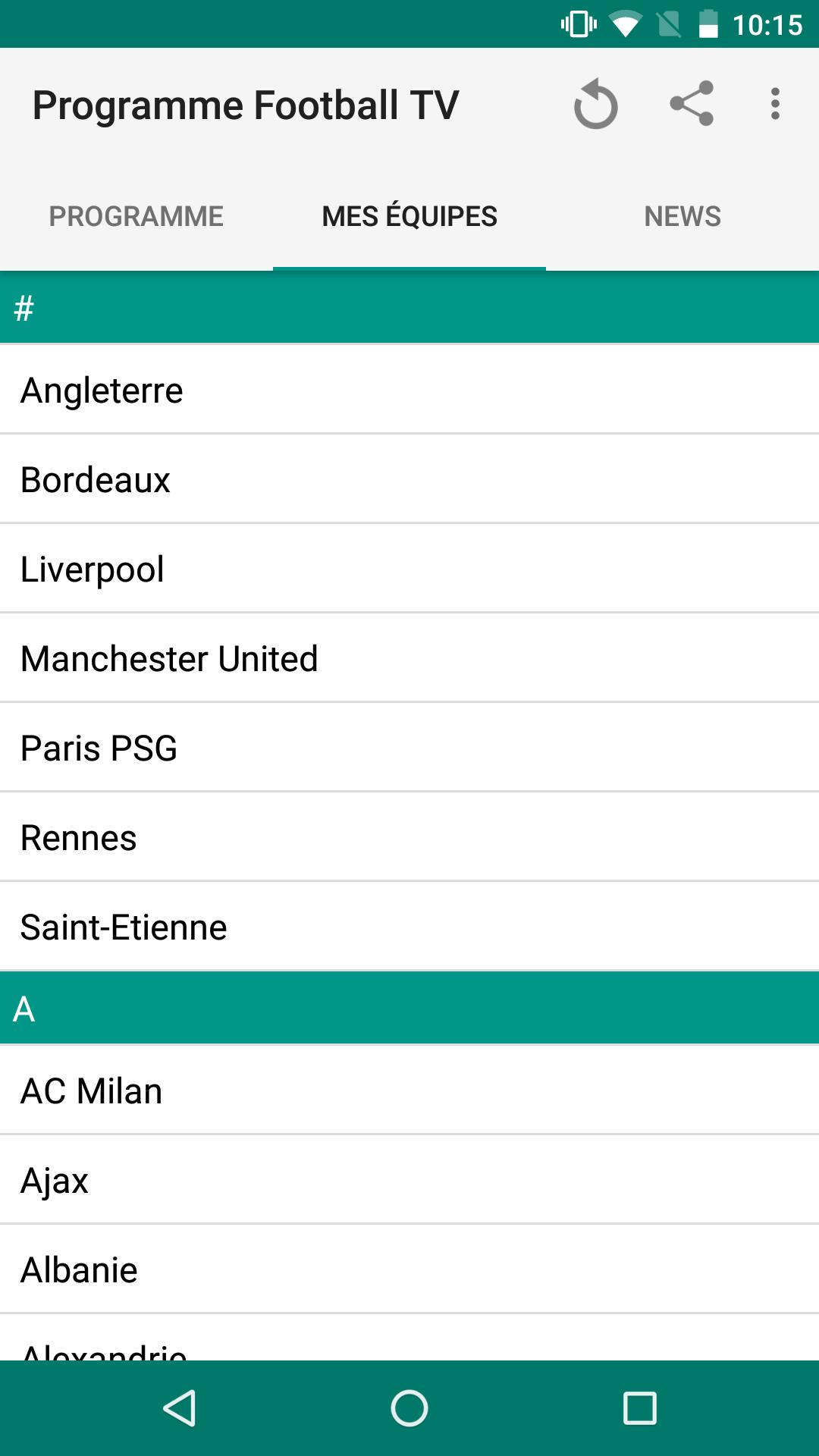Open the Liverpool team row
This screenshot has height=1456, width=819.
pos(409,569)
